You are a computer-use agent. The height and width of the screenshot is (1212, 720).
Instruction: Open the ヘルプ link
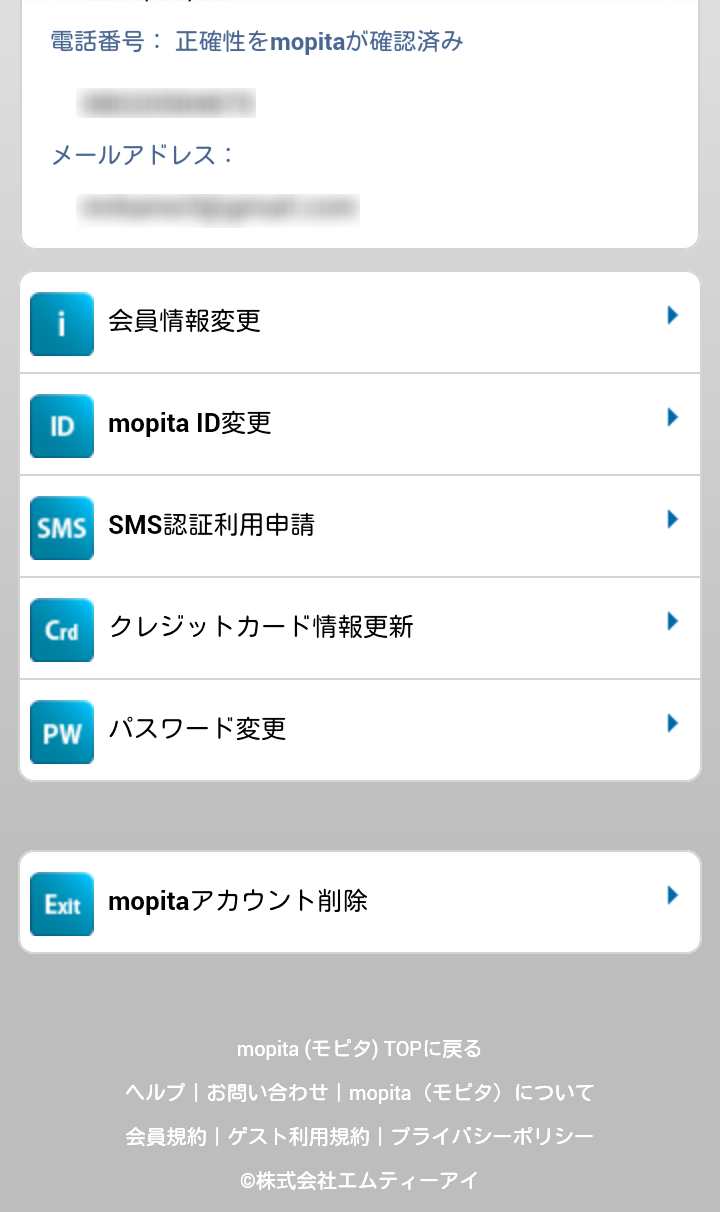tap(155, 1093)
